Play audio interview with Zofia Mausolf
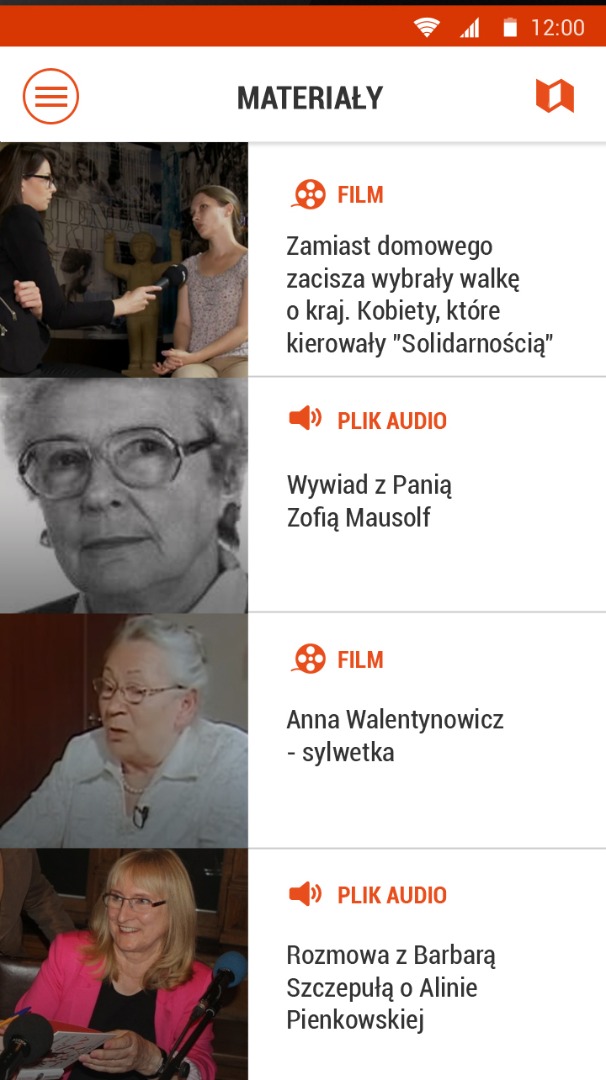The height and width of the screenshot is (1080, 606). (368, 501)
